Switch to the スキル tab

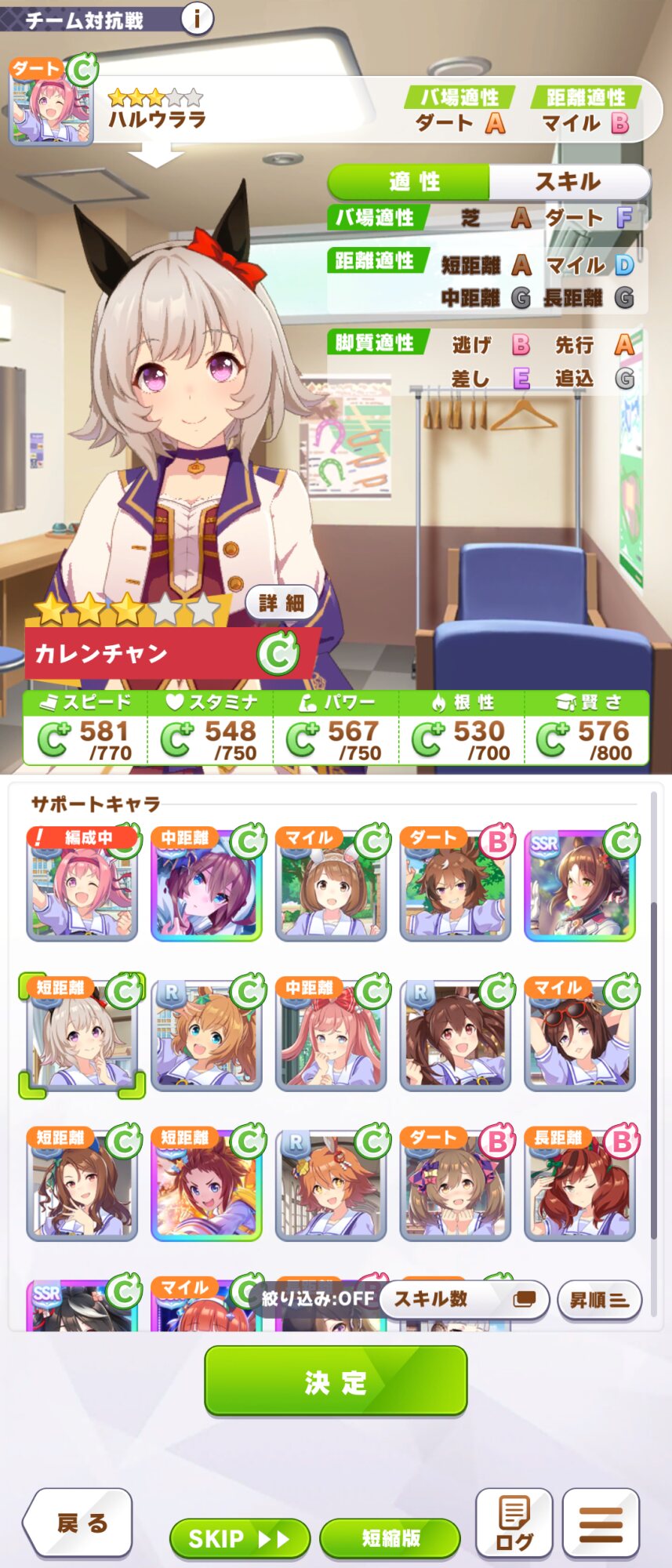pos(568,182)
